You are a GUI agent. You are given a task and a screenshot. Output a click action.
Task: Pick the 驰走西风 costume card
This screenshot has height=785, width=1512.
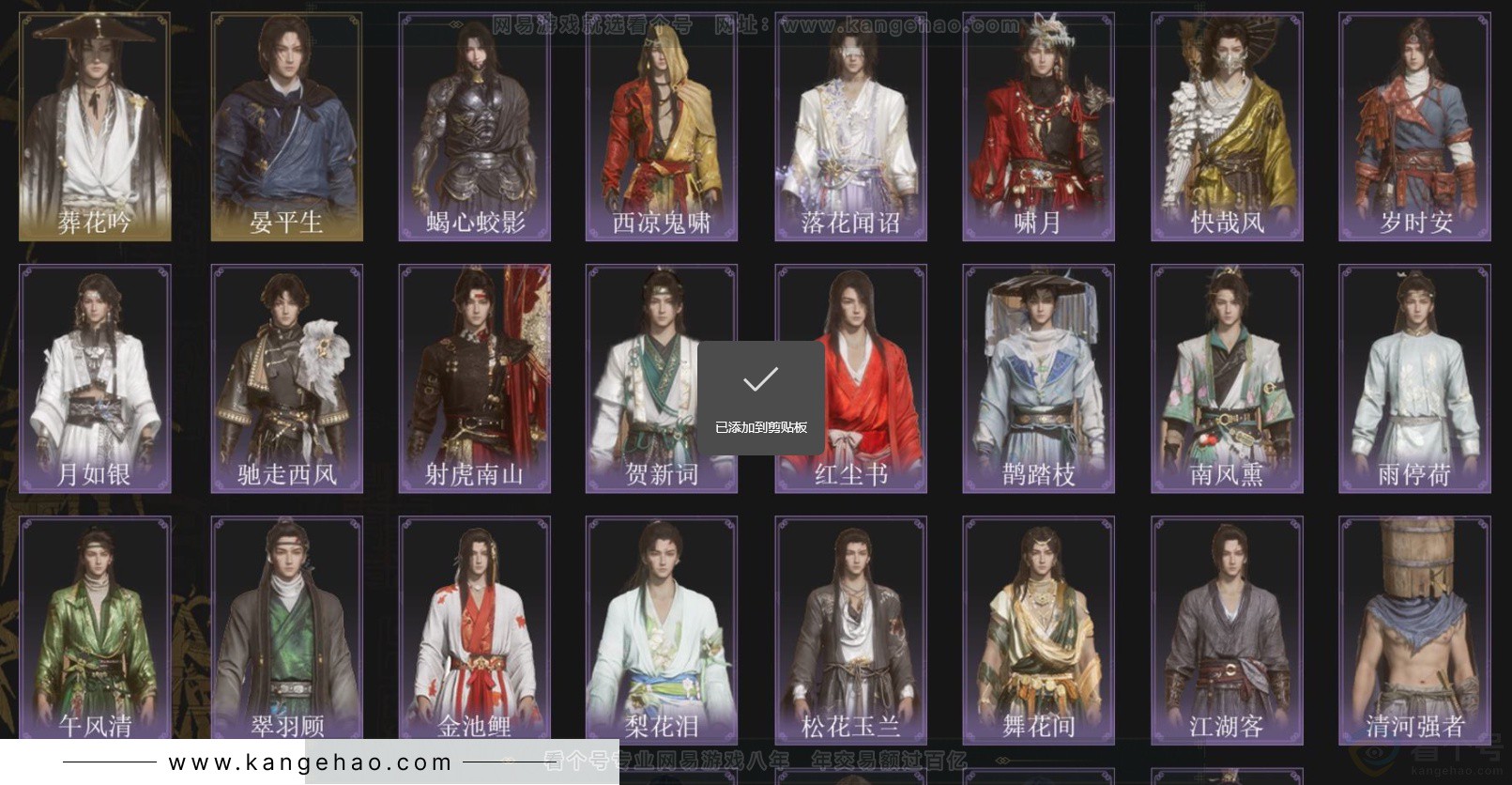tap(286, 378)
